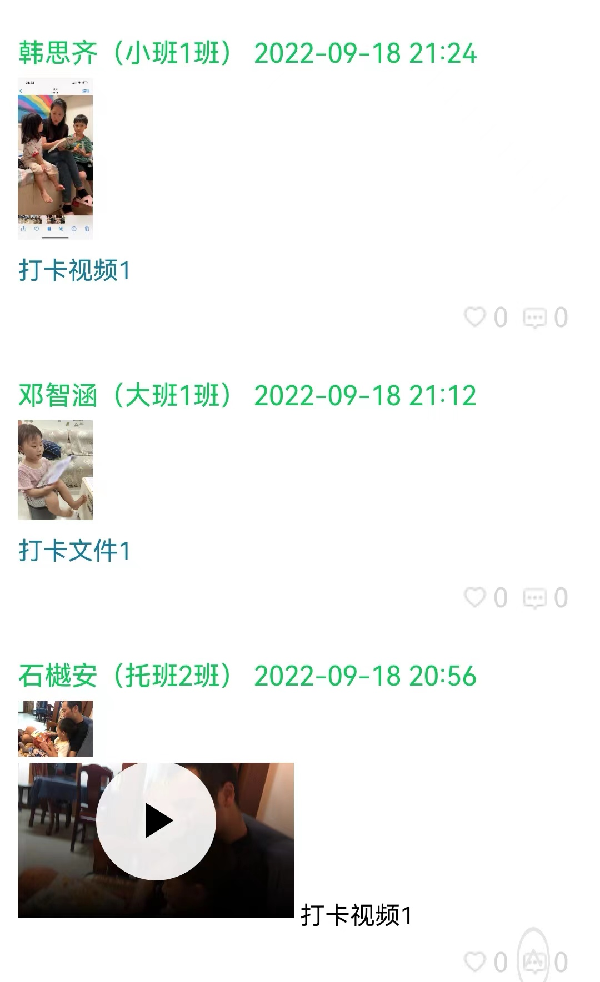The image size is (600, 982).
Task: Like 石樾安's check-in post
Action: tap(475, 962)
